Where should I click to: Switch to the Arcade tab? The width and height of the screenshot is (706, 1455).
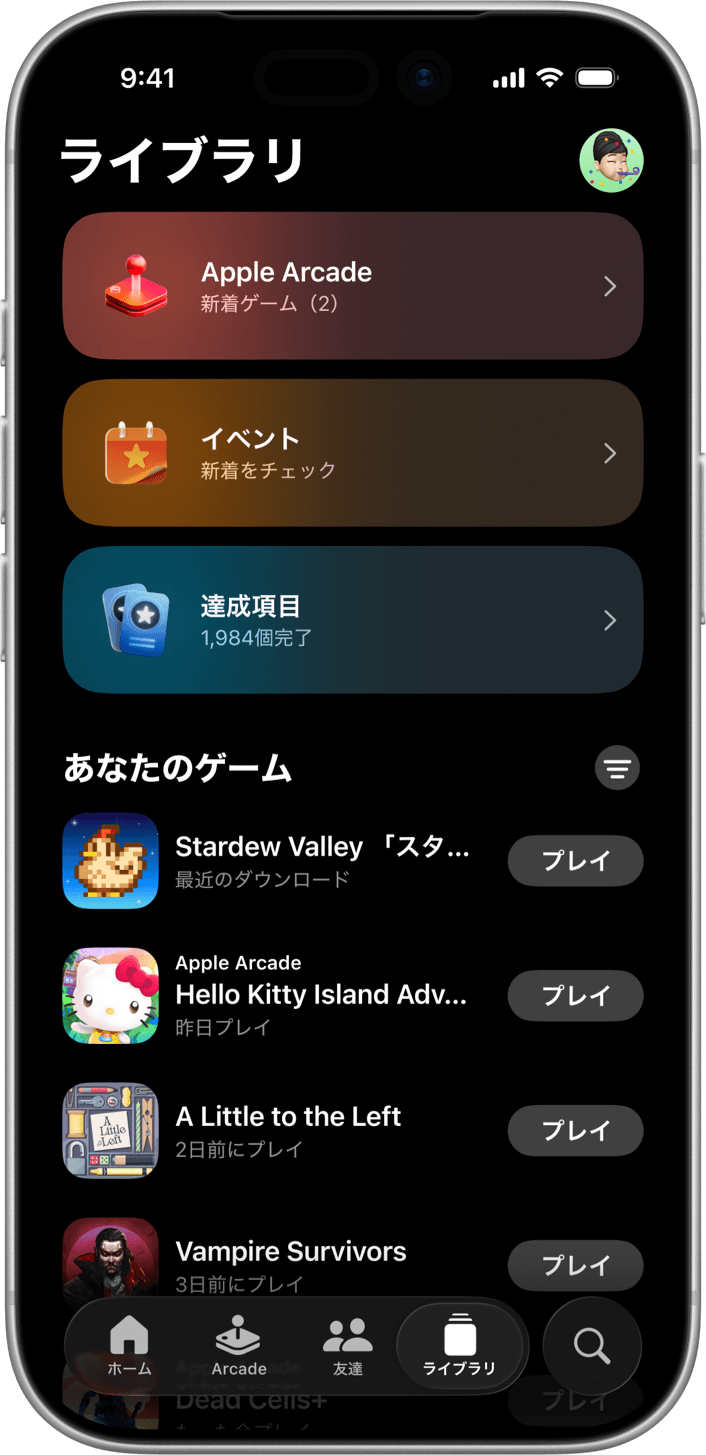point(239,1346)
